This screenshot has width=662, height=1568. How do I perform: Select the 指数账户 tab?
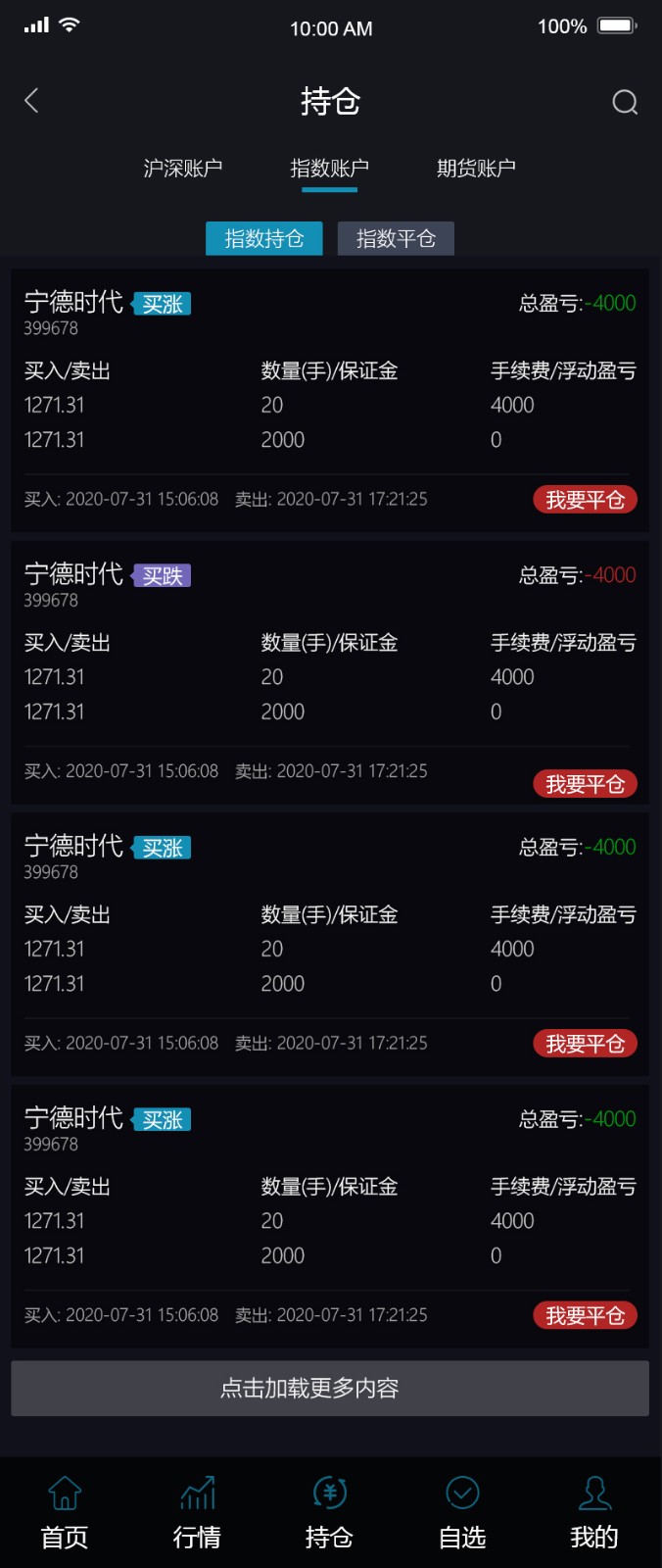click(329, 169)
